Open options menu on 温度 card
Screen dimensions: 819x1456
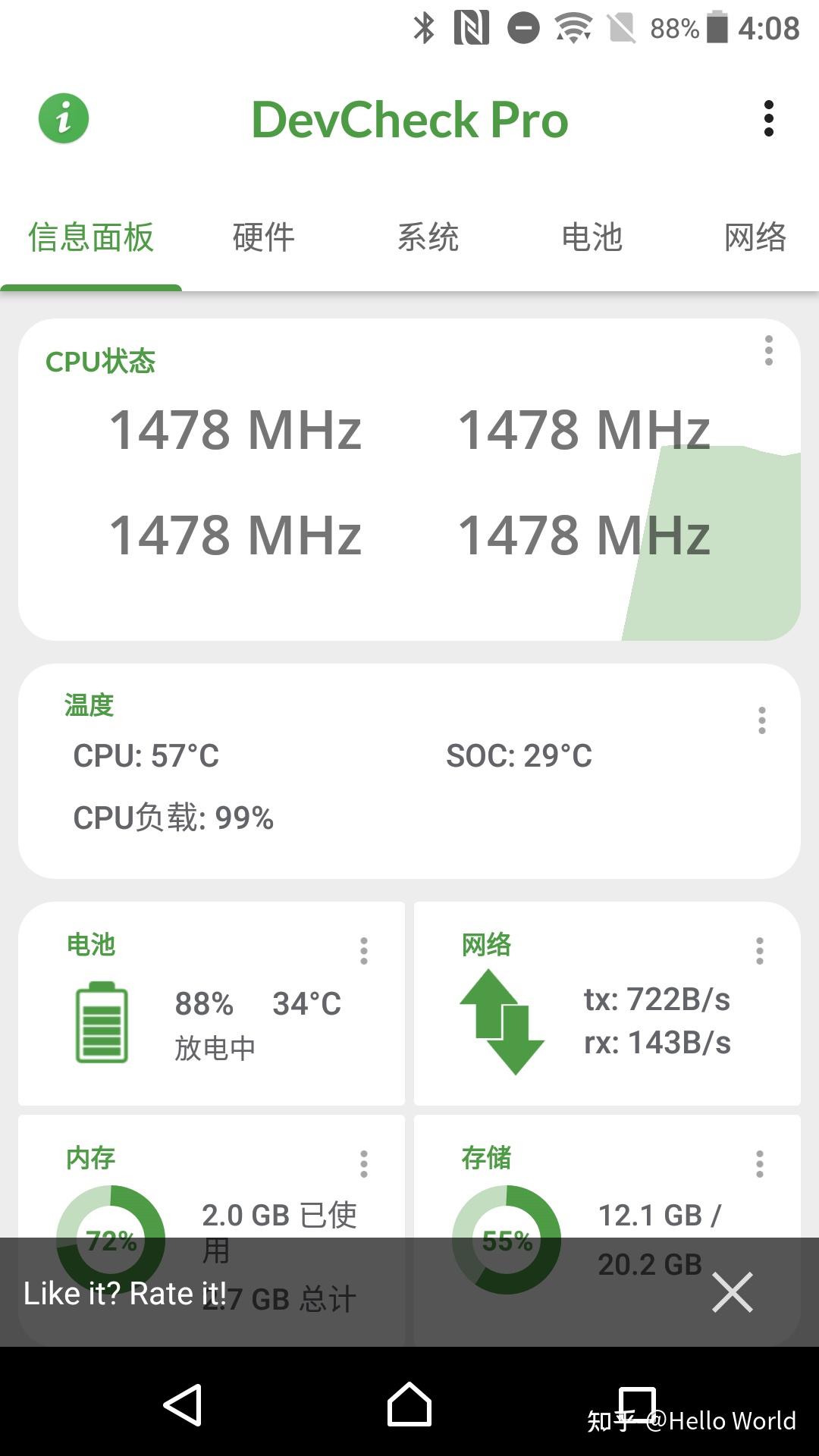761,720
